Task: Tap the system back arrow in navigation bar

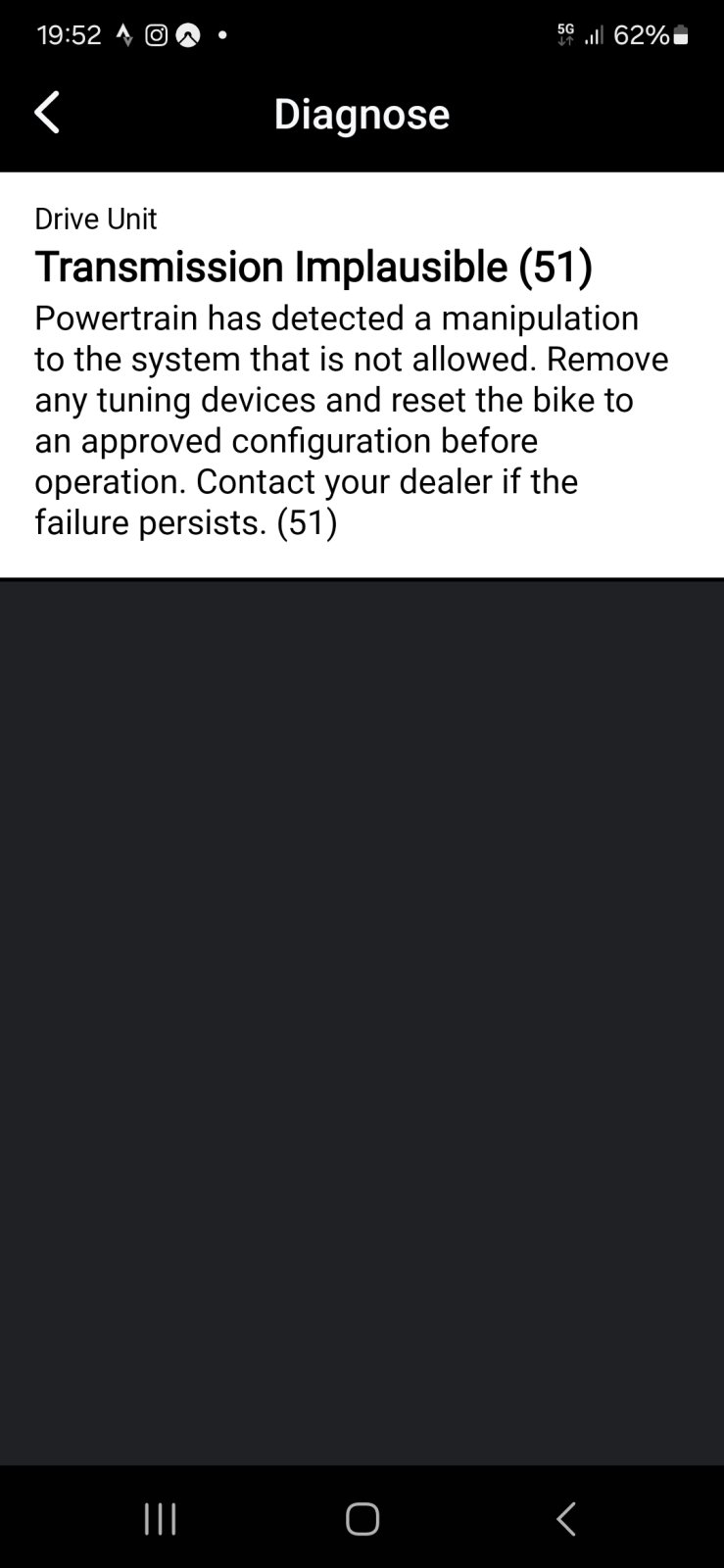Action: pos(565,1519)
